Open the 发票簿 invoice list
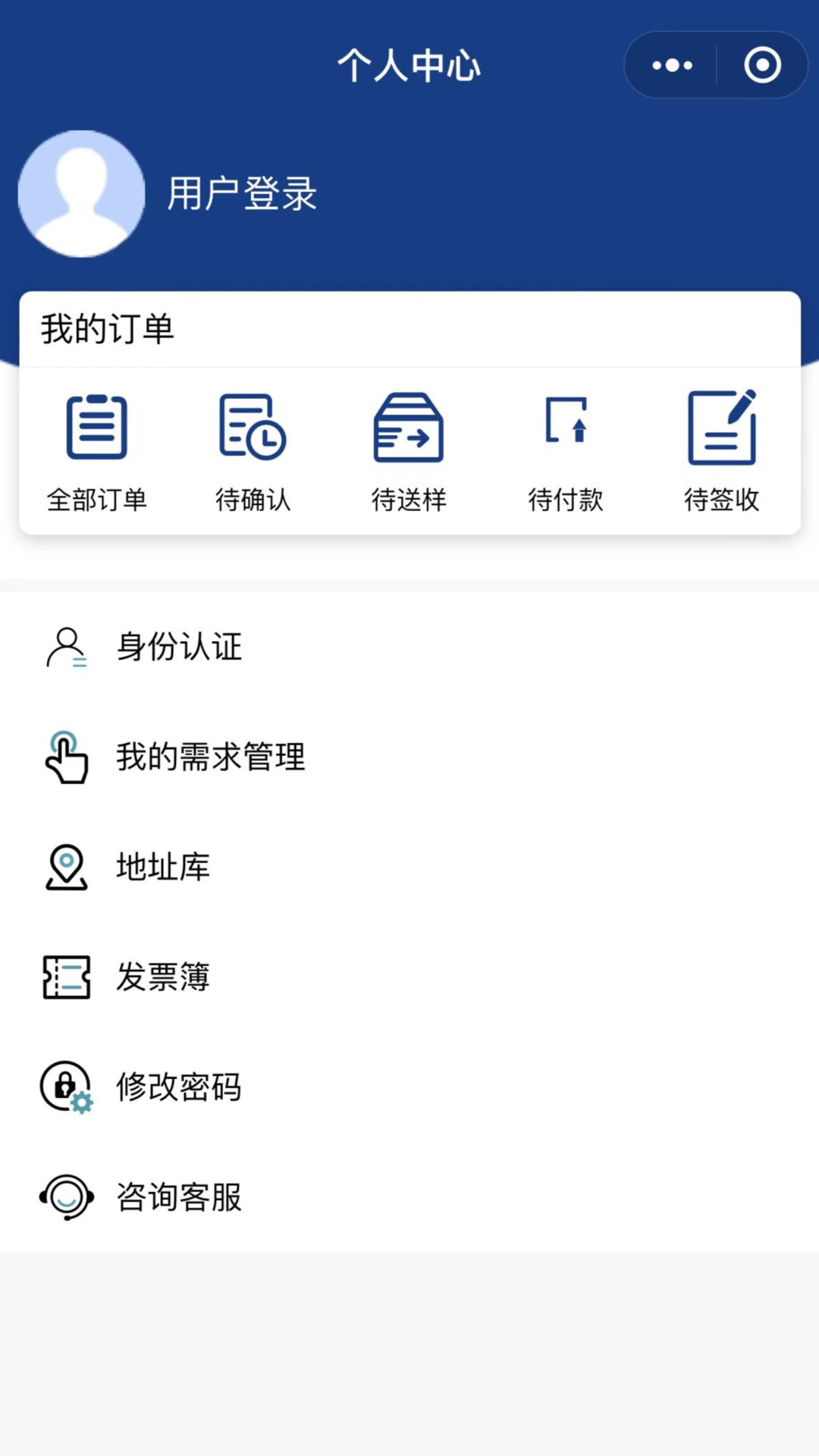Viewport: 819px width, 1456px height. pos(164,977)
